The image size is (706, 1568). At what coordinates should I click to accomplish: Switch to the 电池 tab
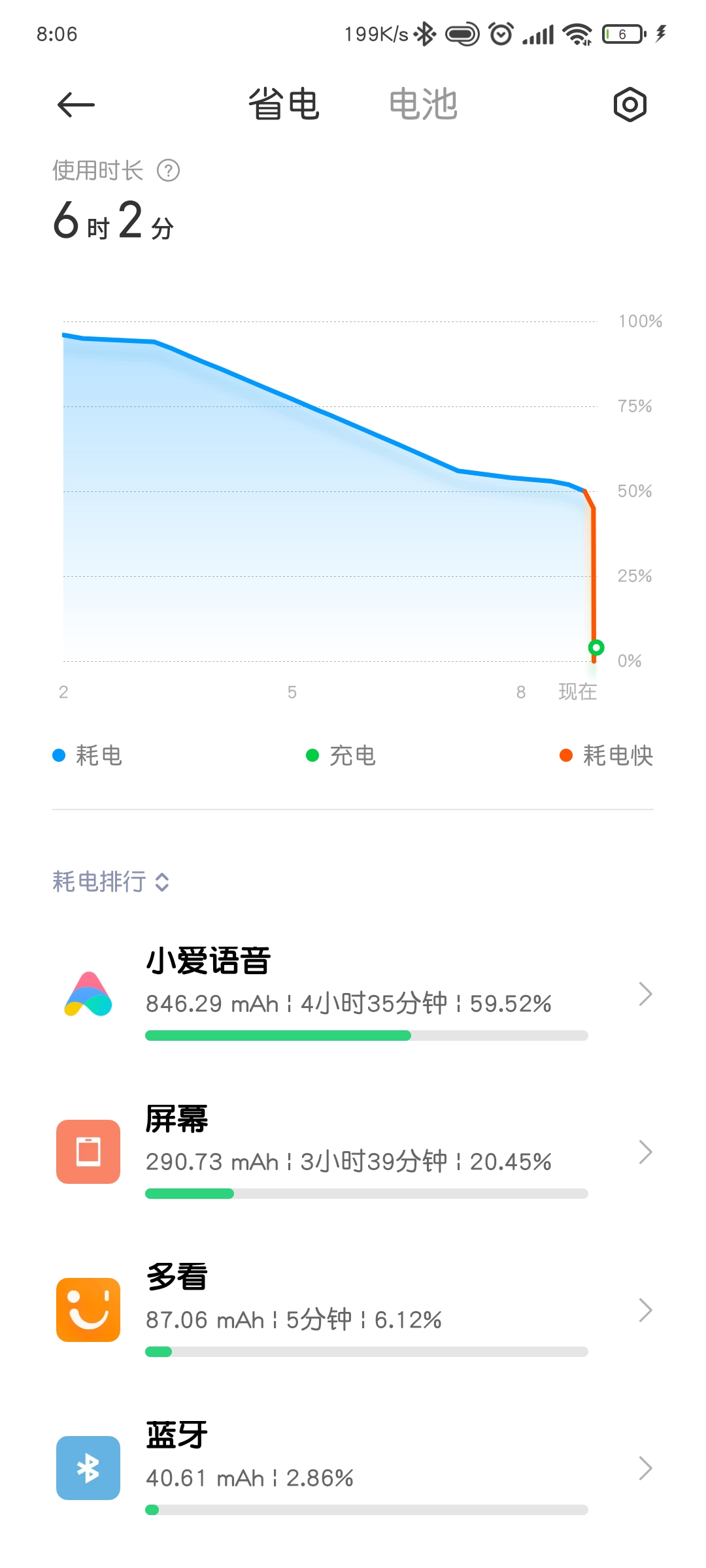(423, 105)
